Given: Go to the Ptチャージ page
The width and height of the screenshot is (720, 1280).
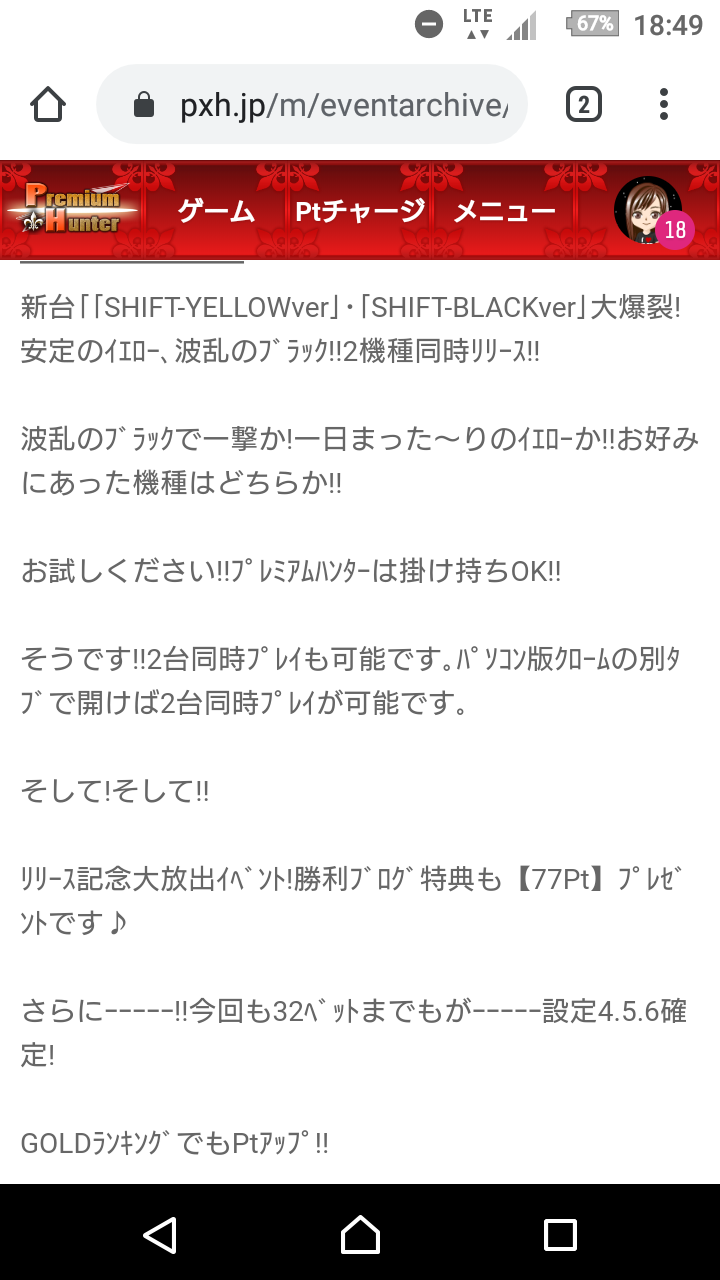Looking at the screenshot, I should 360,211.
